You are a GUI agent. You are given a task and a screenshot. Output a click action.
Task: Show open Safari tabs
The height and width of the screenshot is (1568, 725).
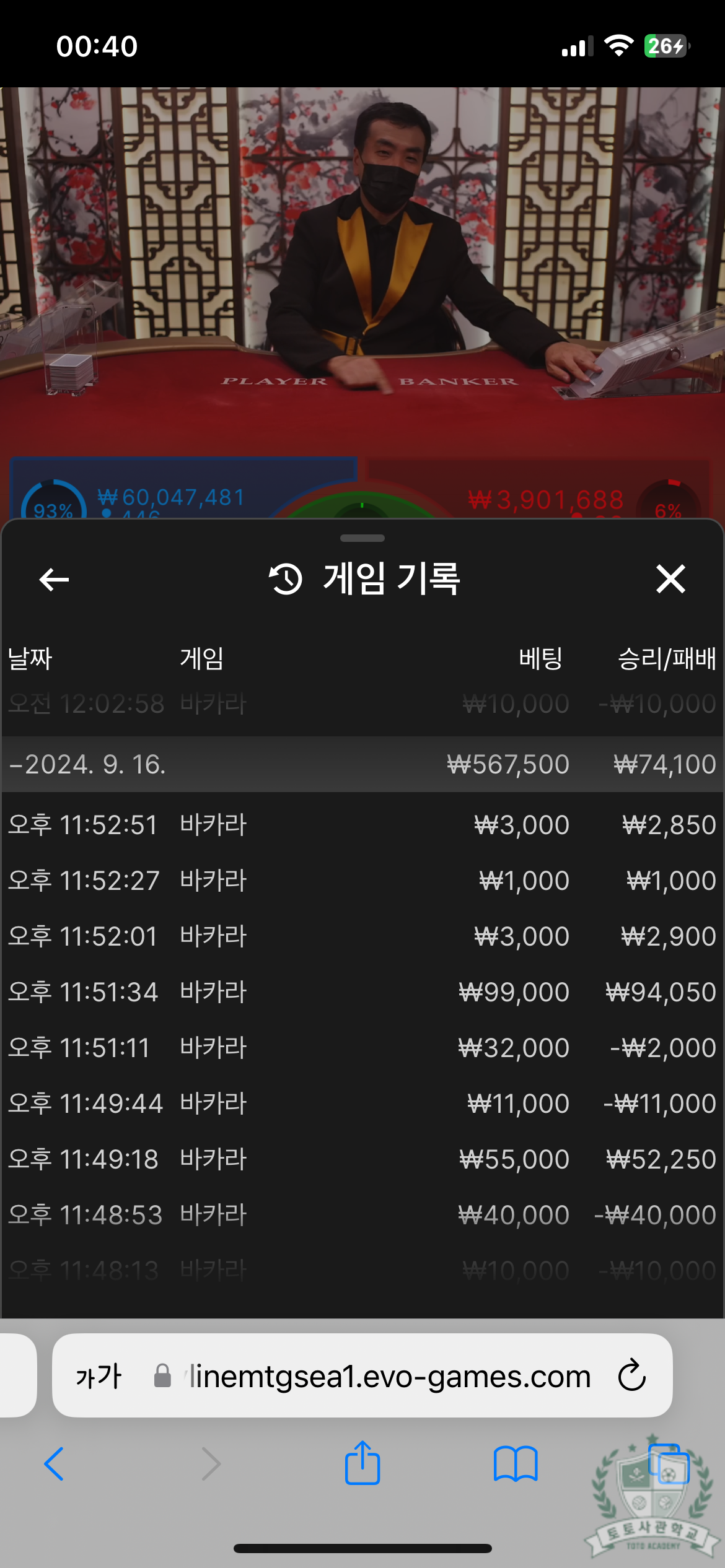click(669, 1464)
